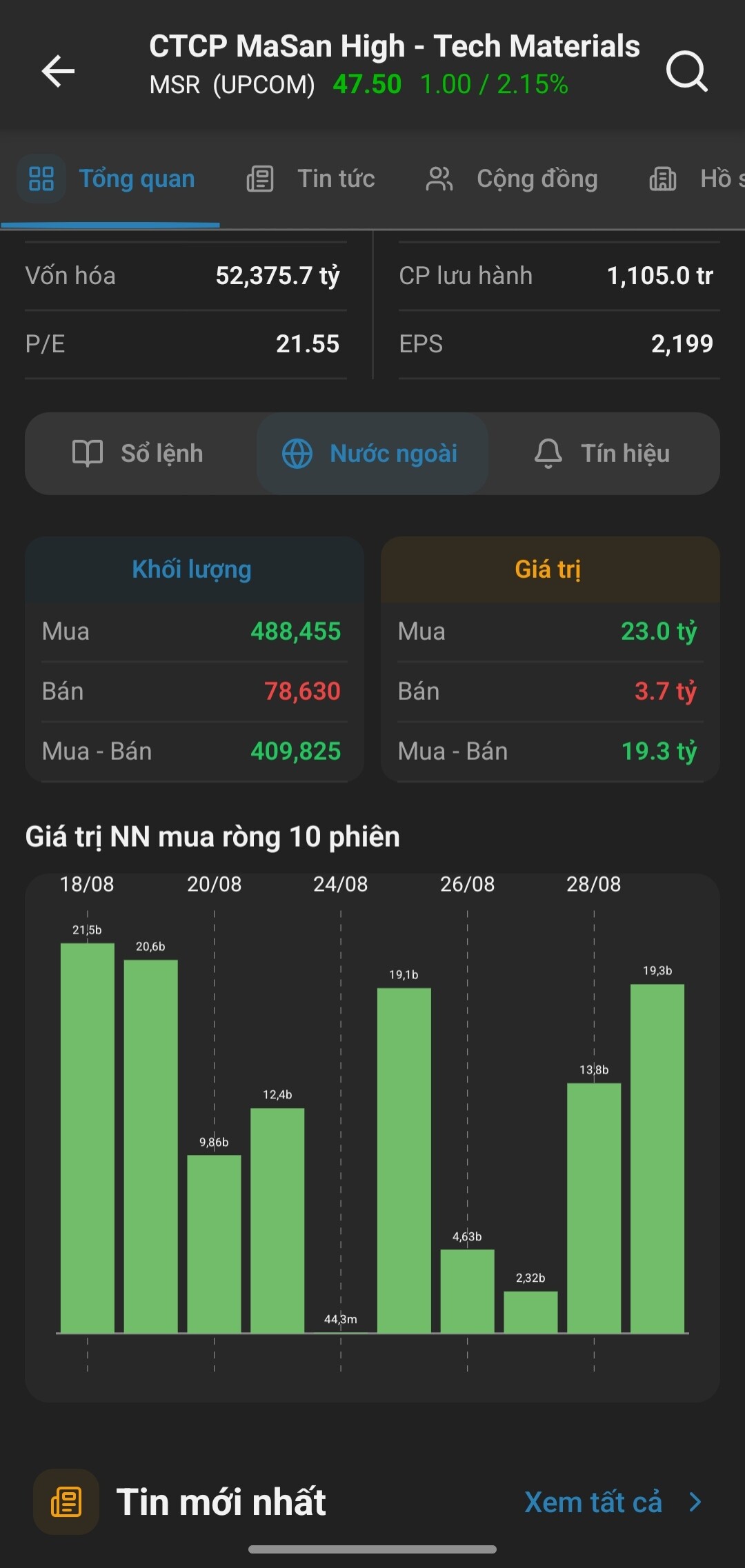Open Xem tất cả news link

click(613, 1502)
